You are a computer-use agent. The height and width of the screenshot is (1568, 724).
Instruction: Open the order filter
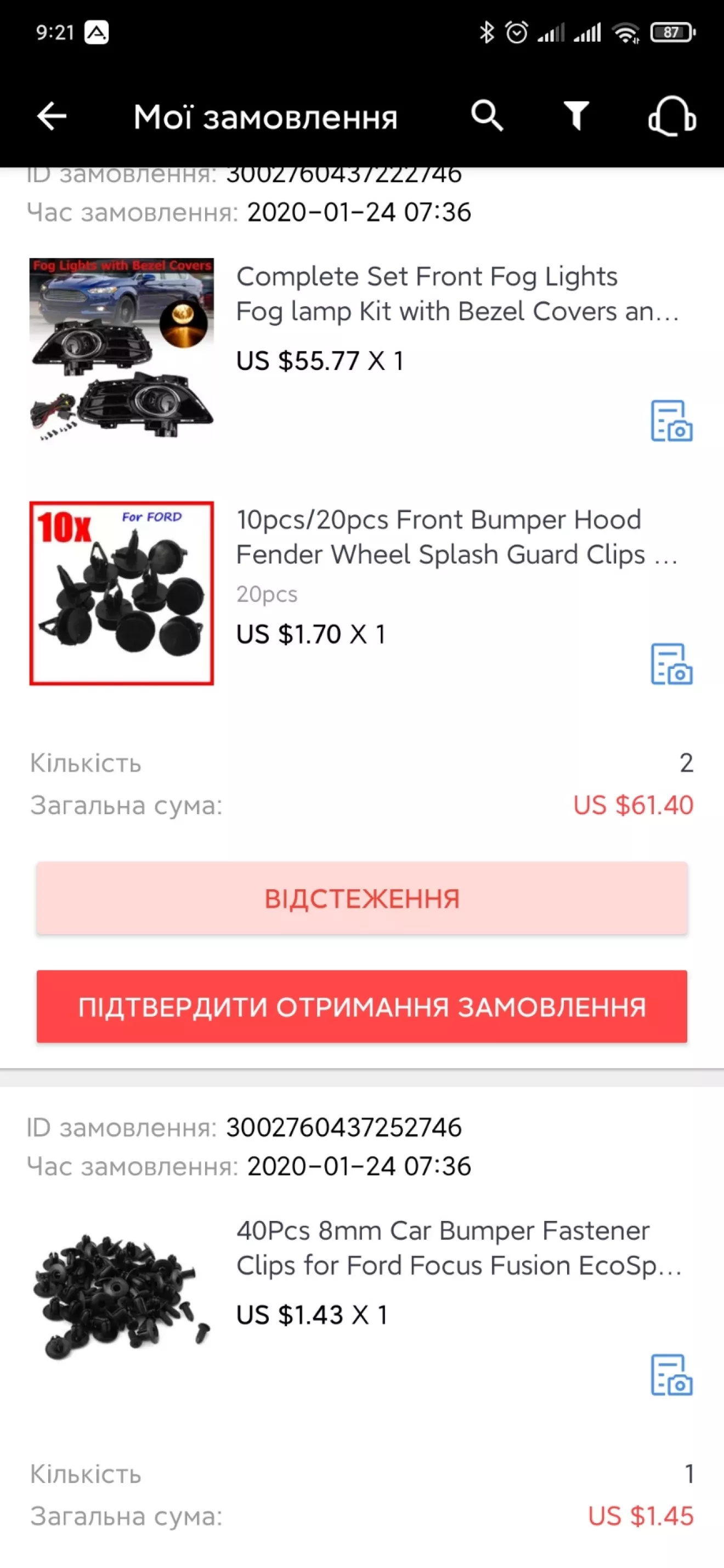(x=575, y=116)
